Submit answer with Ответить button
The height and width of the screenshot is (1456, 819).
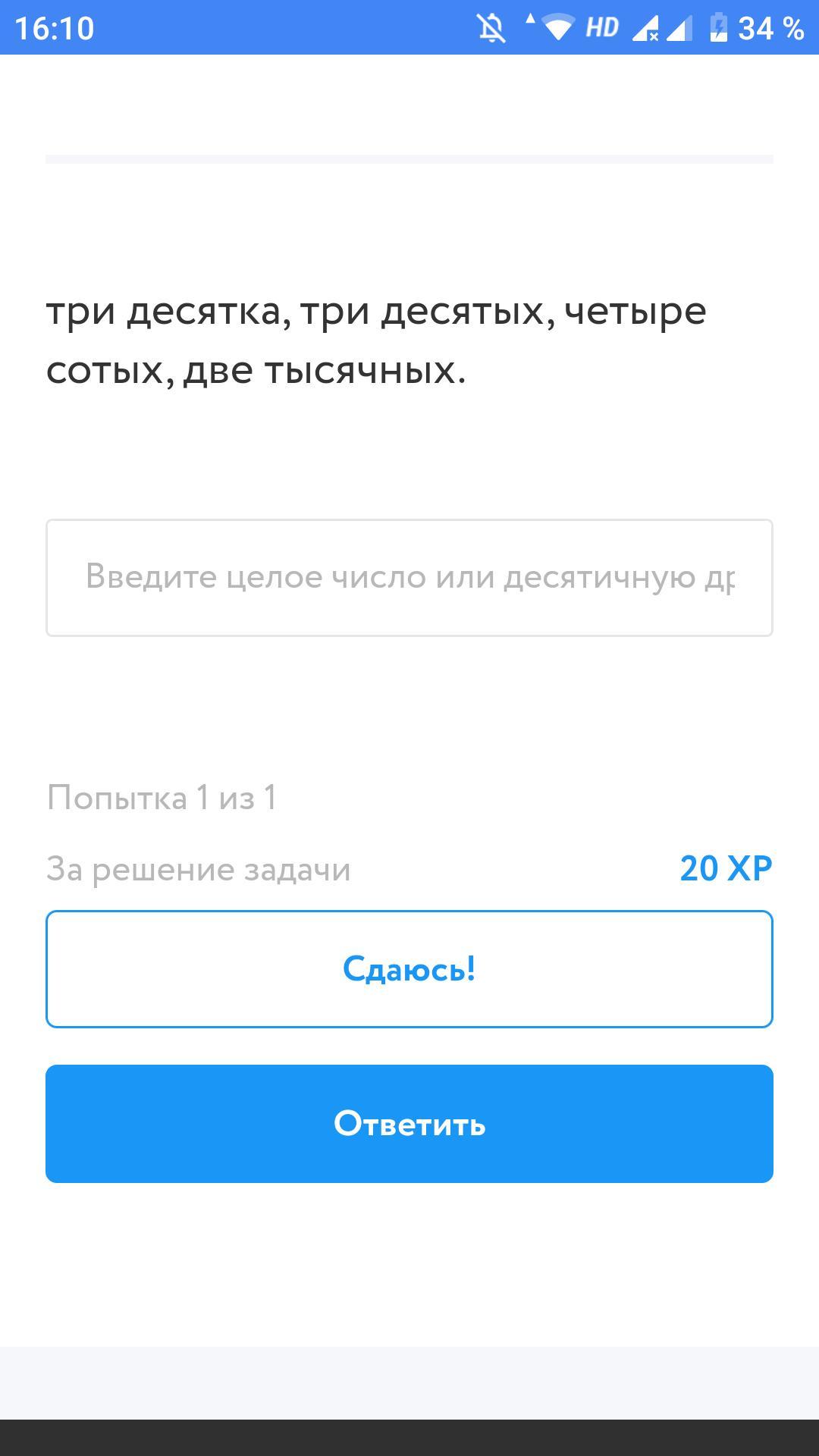409,1124
